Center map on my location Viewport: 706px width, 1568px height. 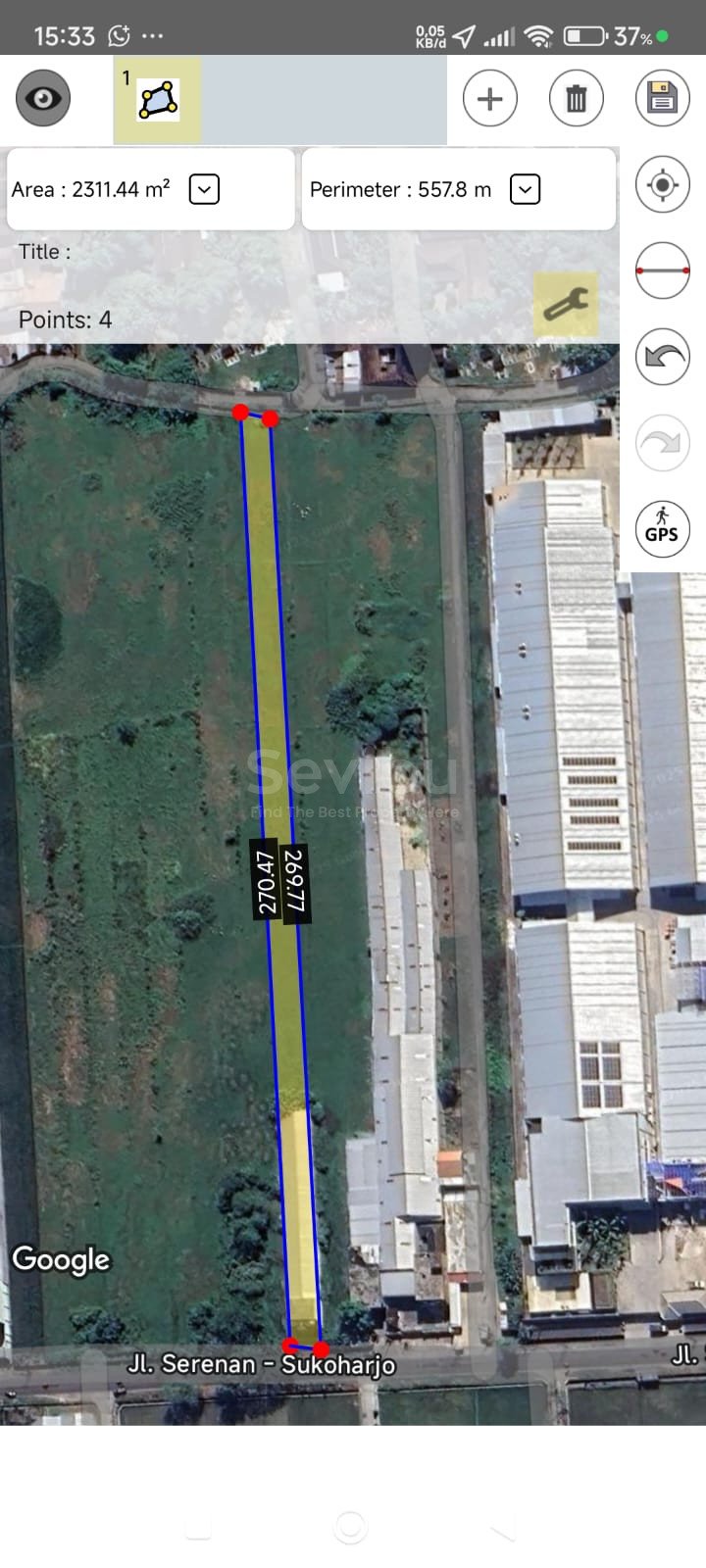pyautogui.click(x=662, y=185)
